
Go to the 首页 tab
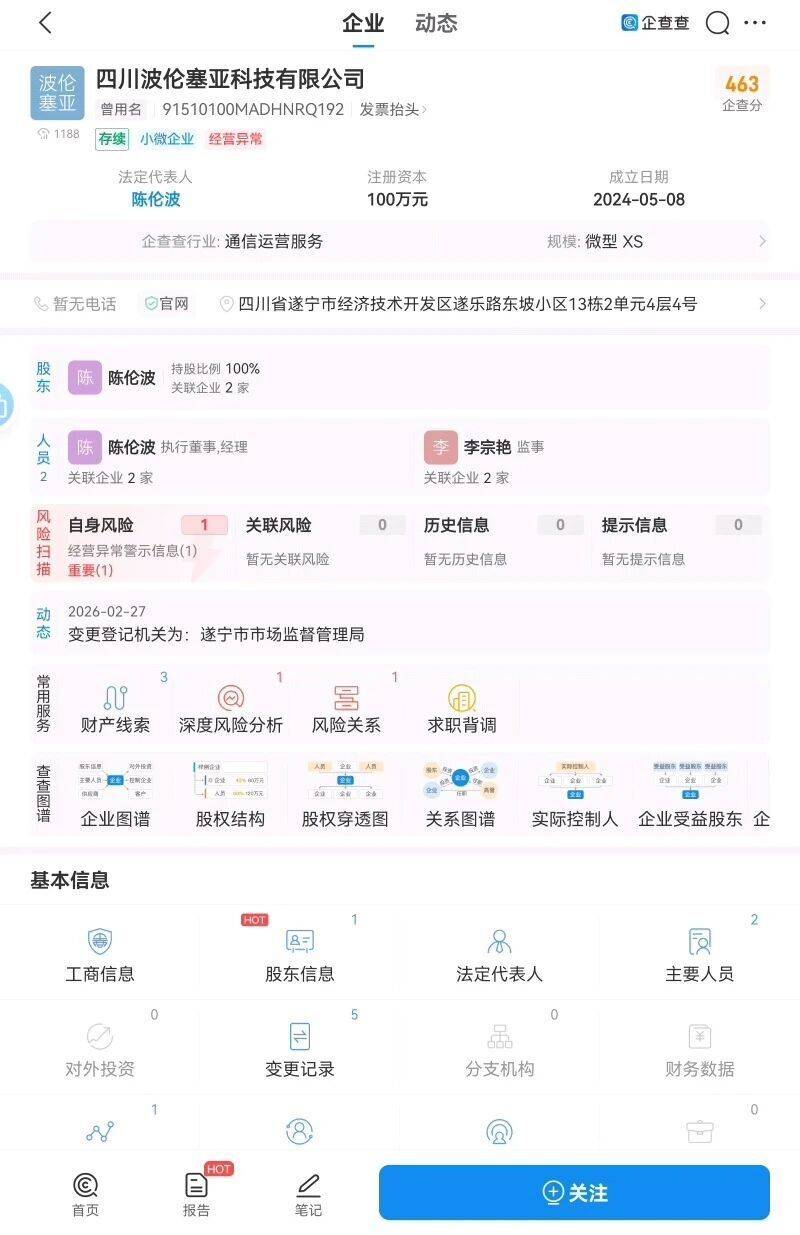point(86,1195)
